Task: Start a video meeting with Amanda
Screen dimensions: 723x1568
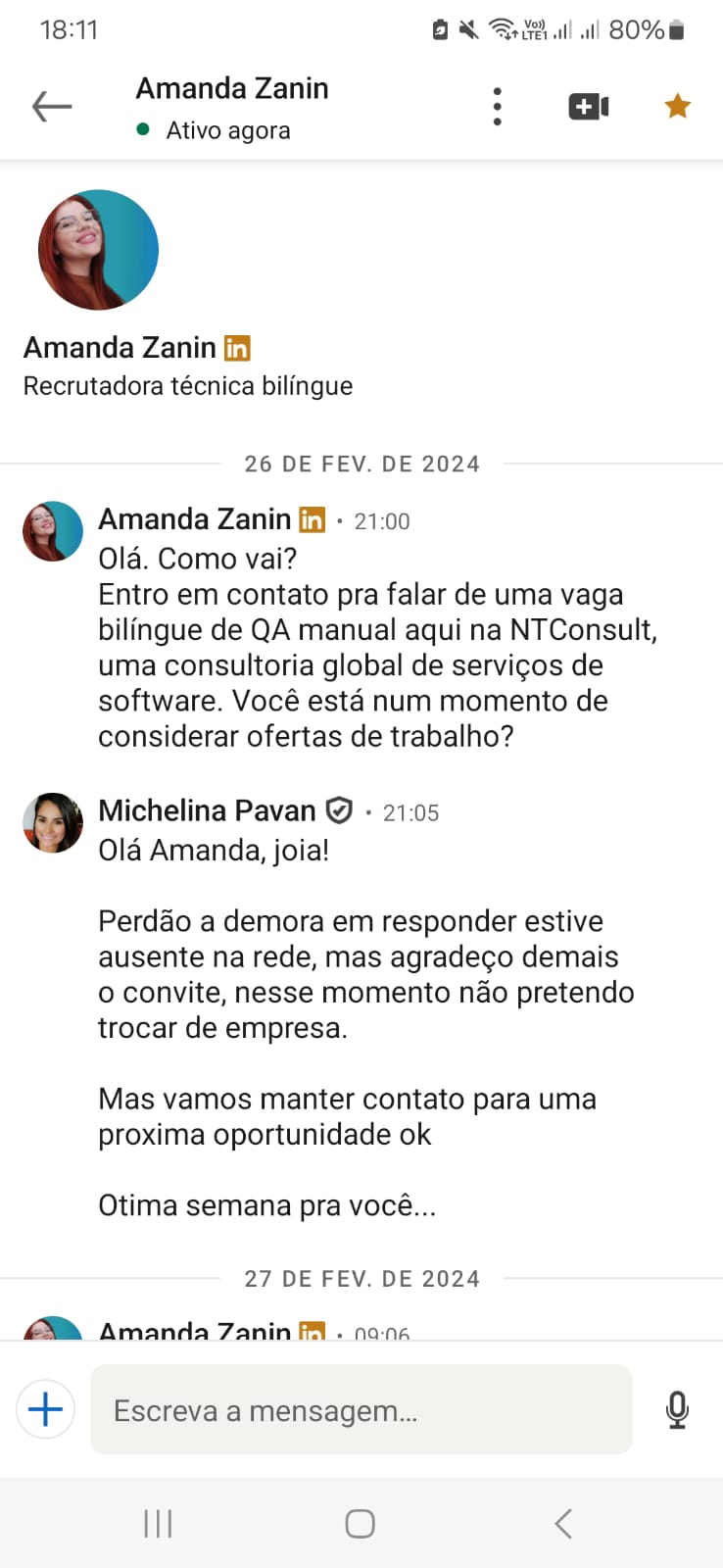Action: pos(588,106)
